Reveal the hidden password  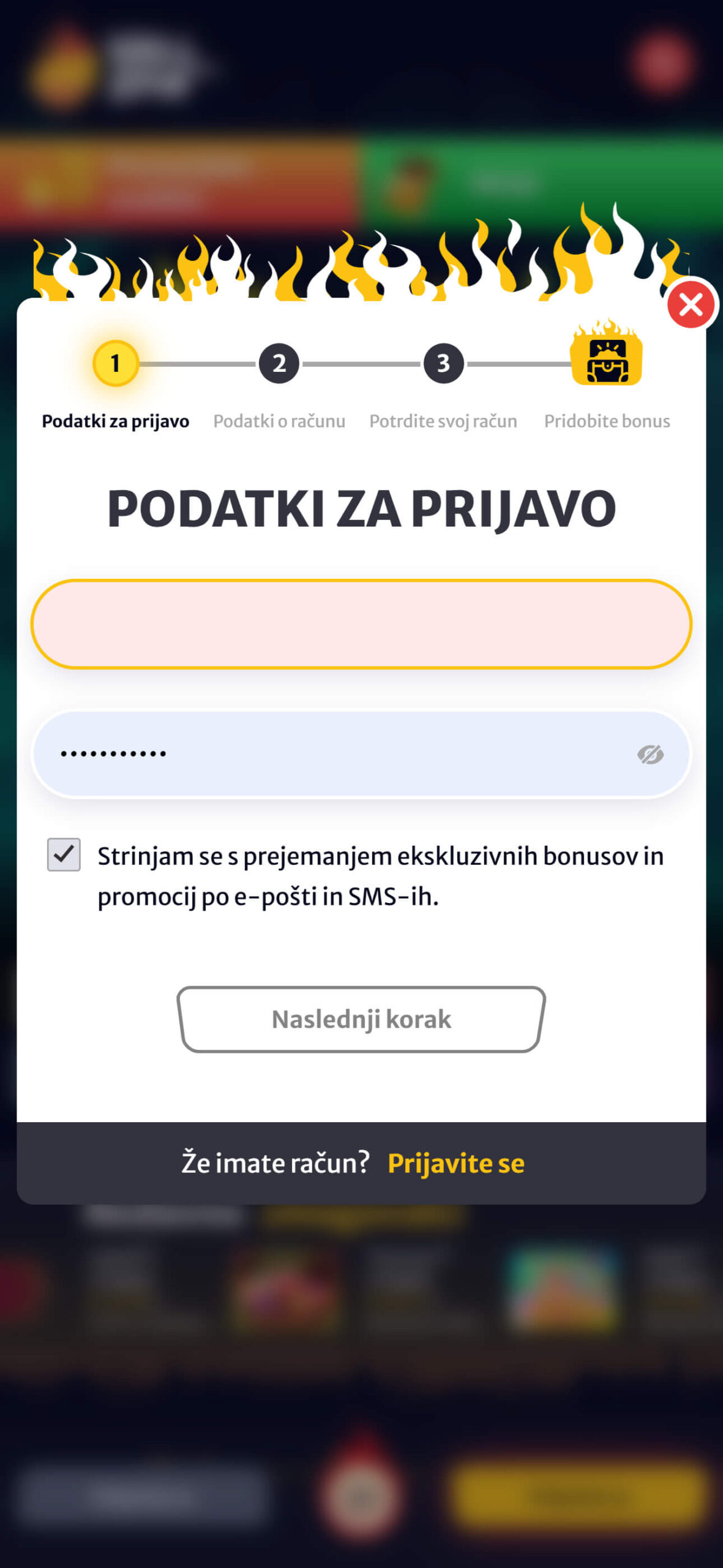[650, 754]
